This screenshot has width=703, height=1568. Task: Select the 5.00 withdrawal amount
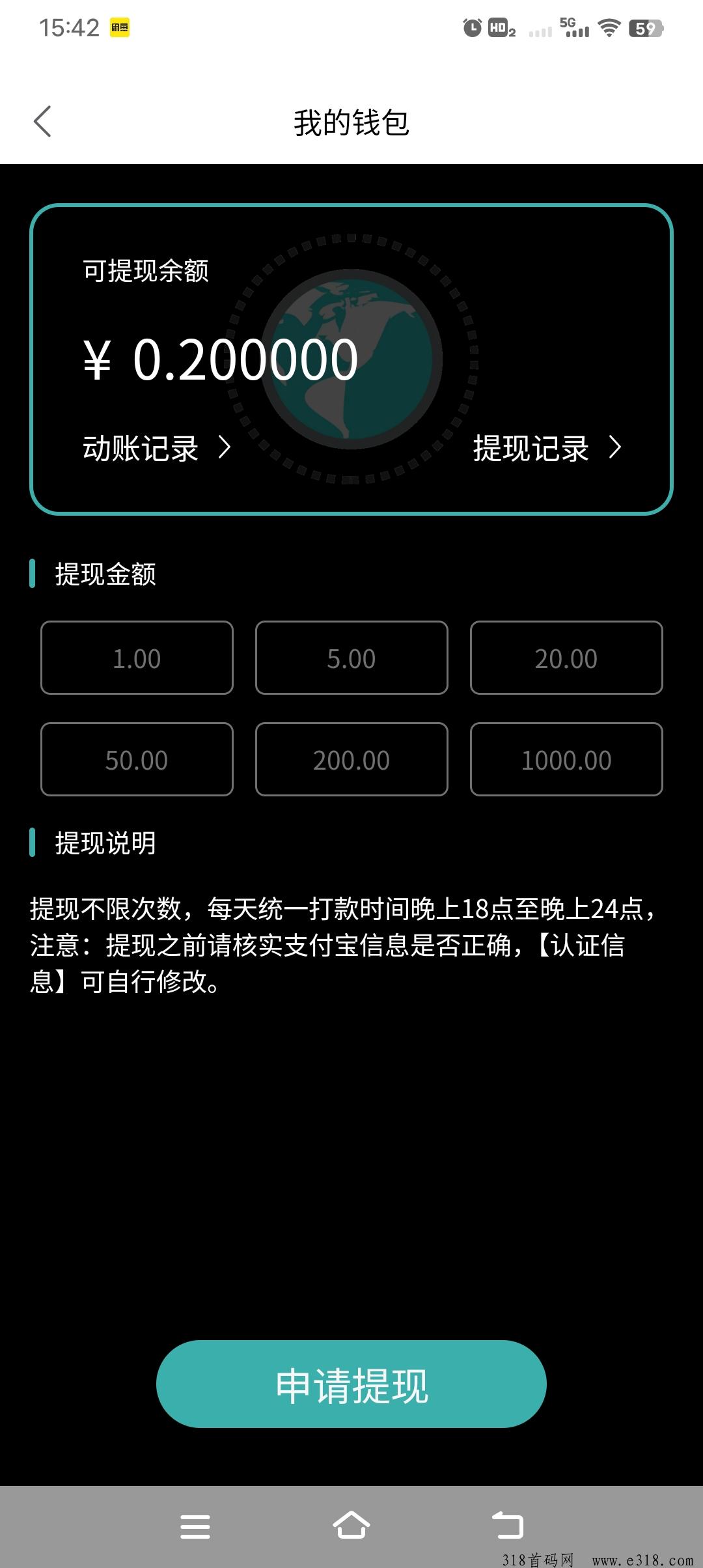[351, 658]
